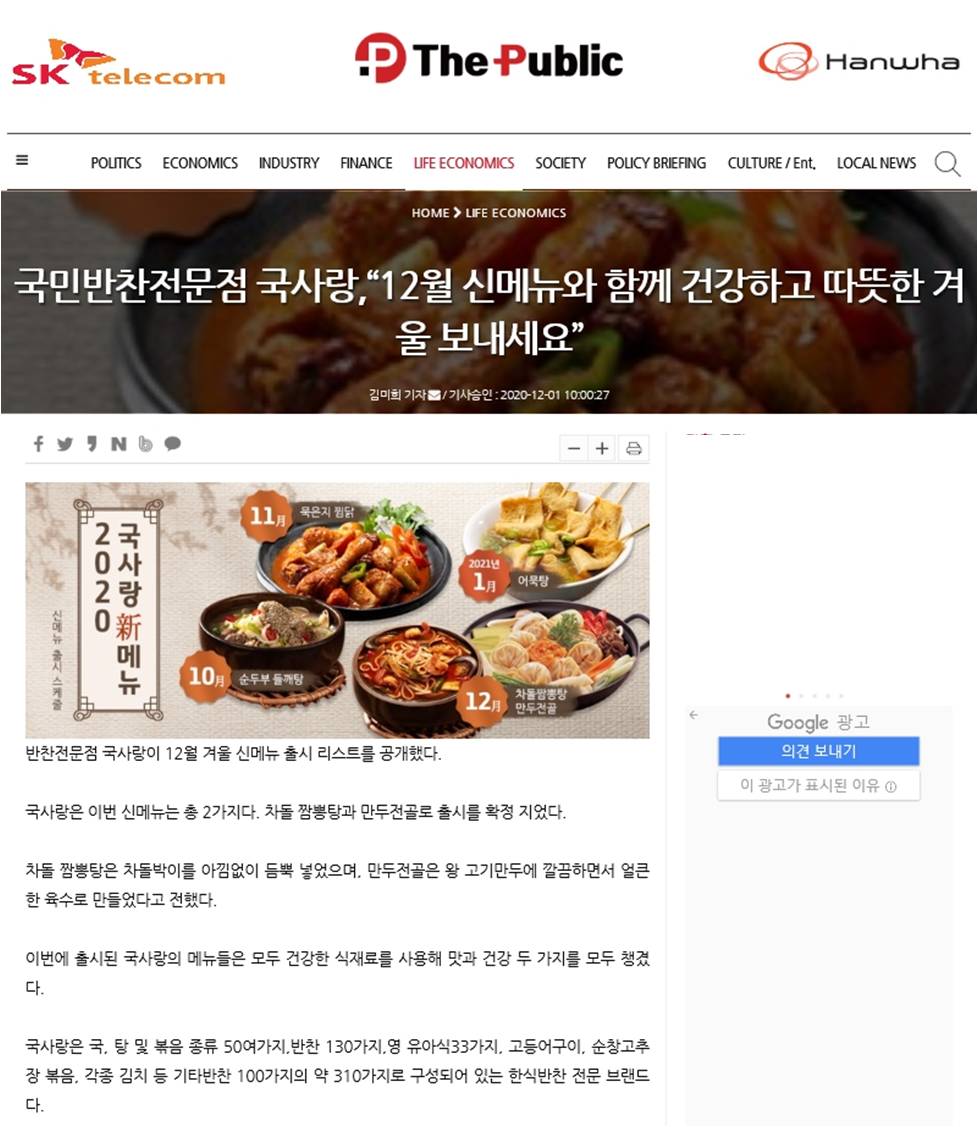Tap the back arrow on Google ad
978x1127 pixels.
(694, 716)
